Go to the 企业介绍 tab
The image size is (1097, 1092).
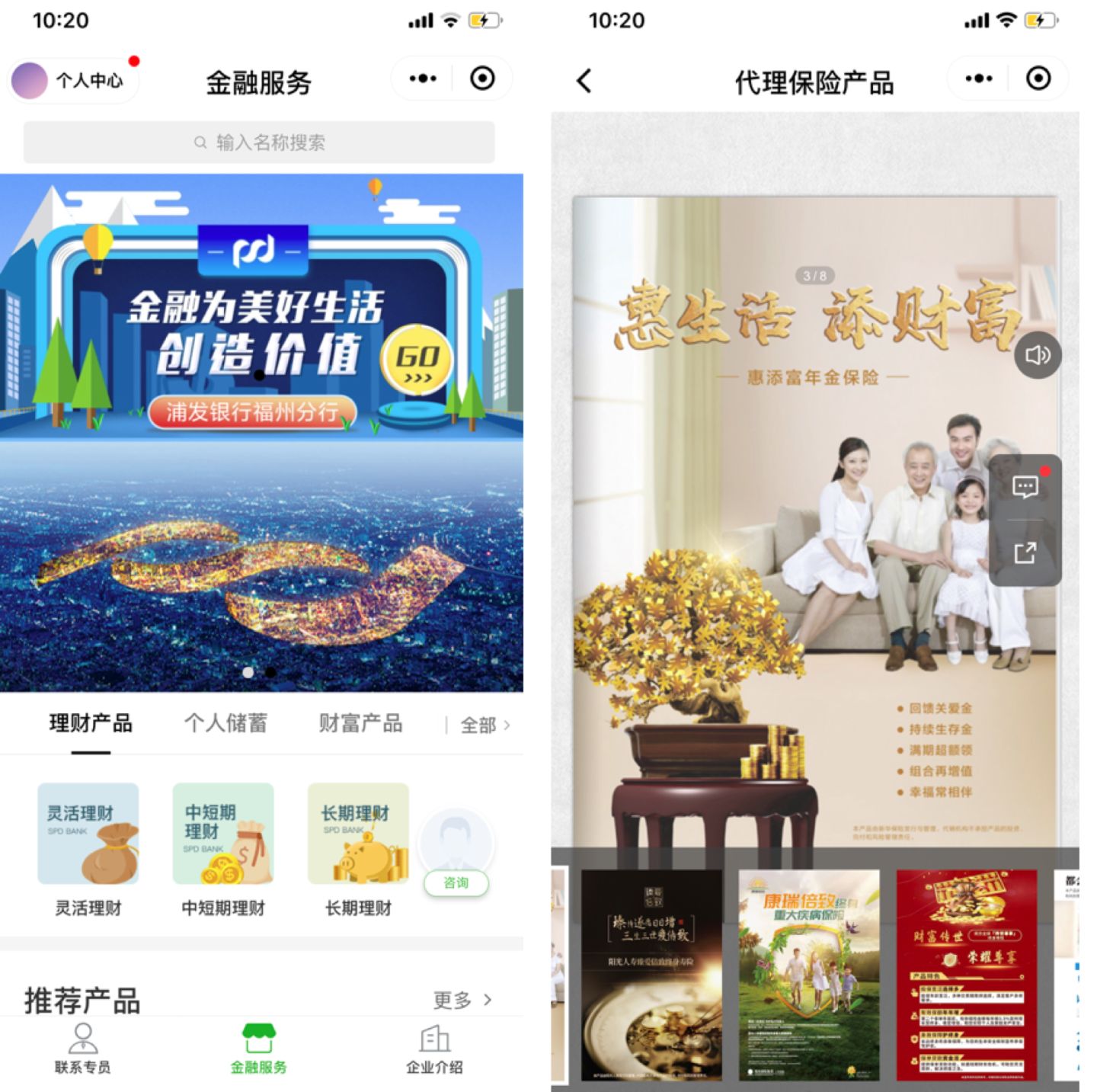coord(434,1049)
